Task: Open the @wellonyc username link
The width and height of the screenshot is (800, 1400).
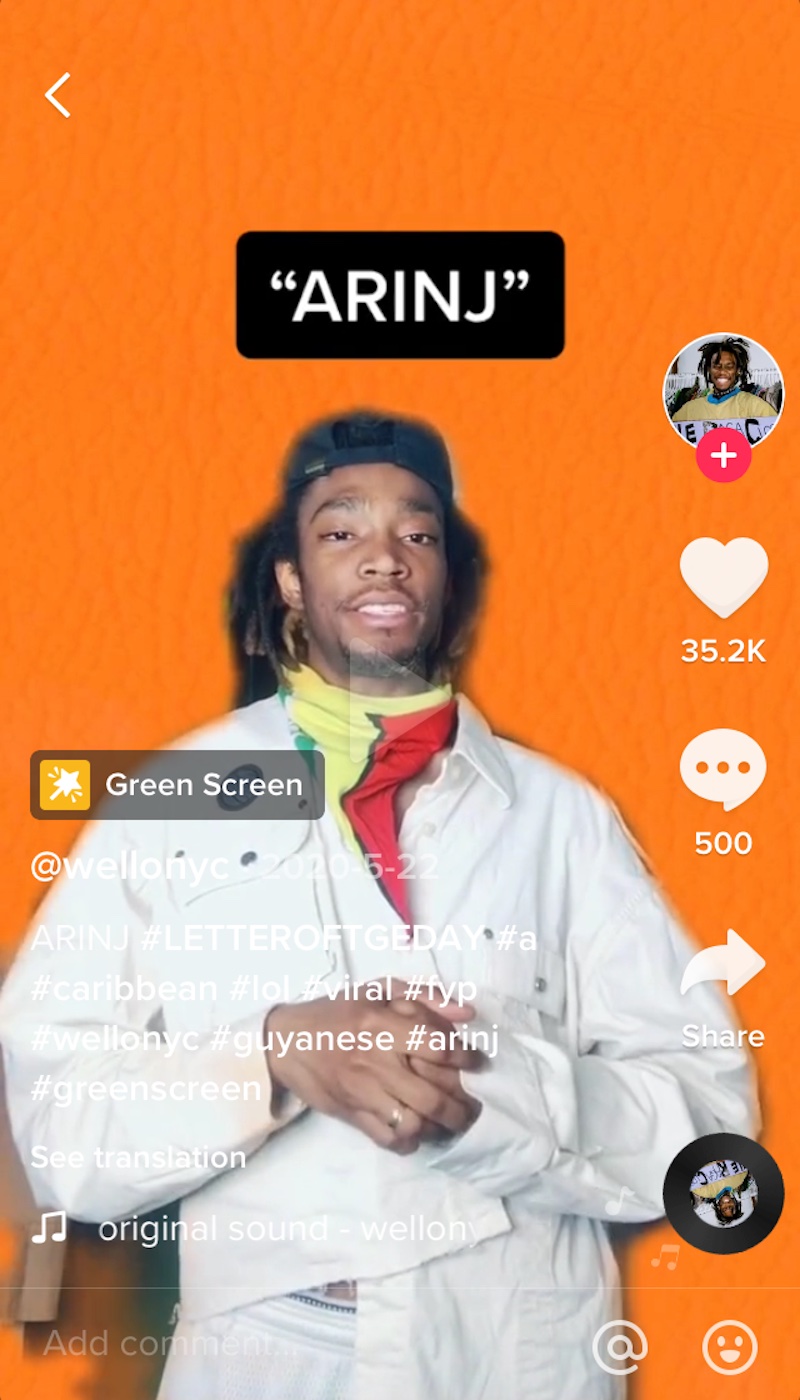Action: (130, 866)
